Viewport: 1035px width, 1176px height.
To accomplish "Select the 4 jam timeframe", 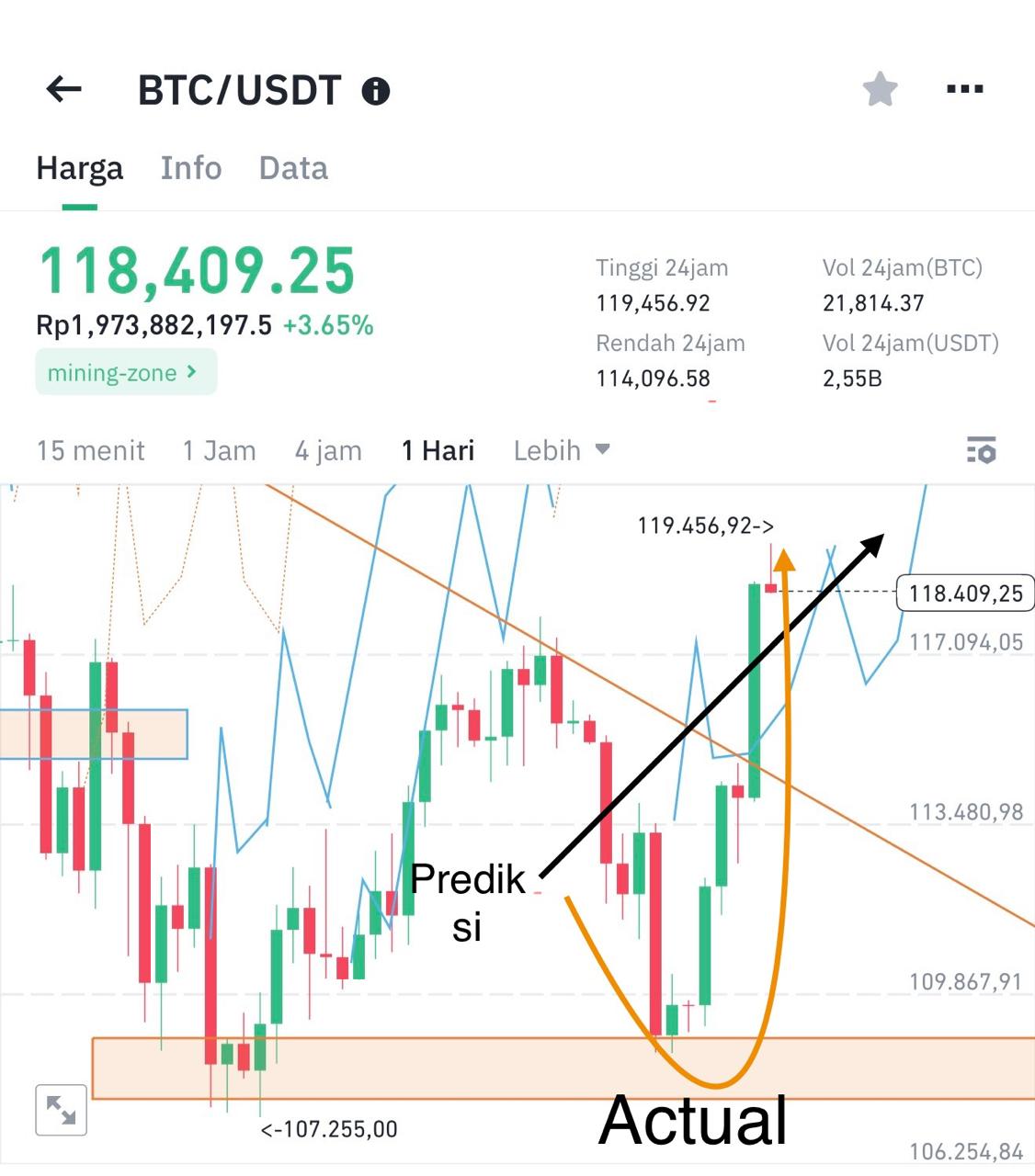I will pos(328,450).
